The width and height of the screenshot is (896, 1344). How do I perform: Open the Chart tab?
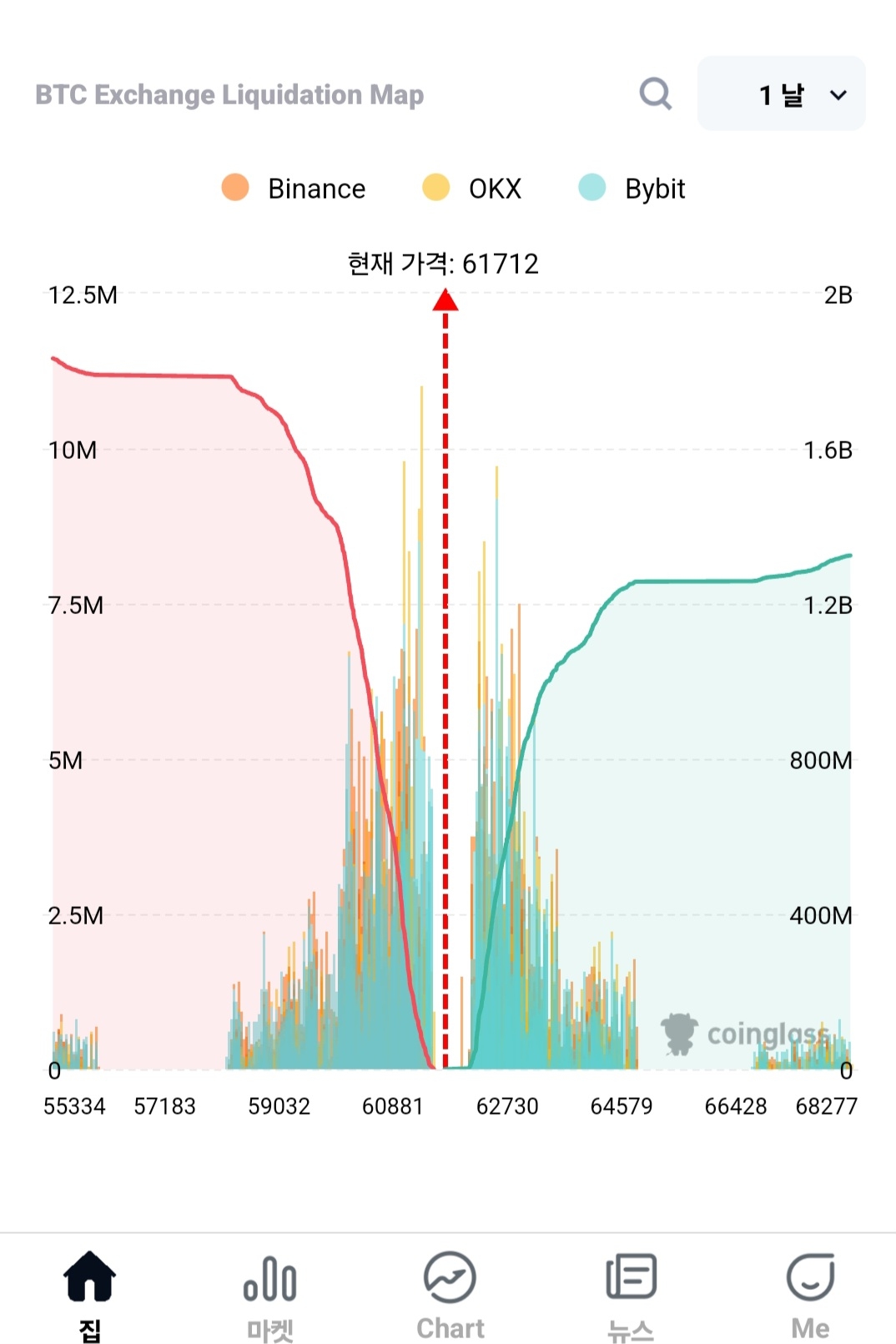(x=450, y=1293)
